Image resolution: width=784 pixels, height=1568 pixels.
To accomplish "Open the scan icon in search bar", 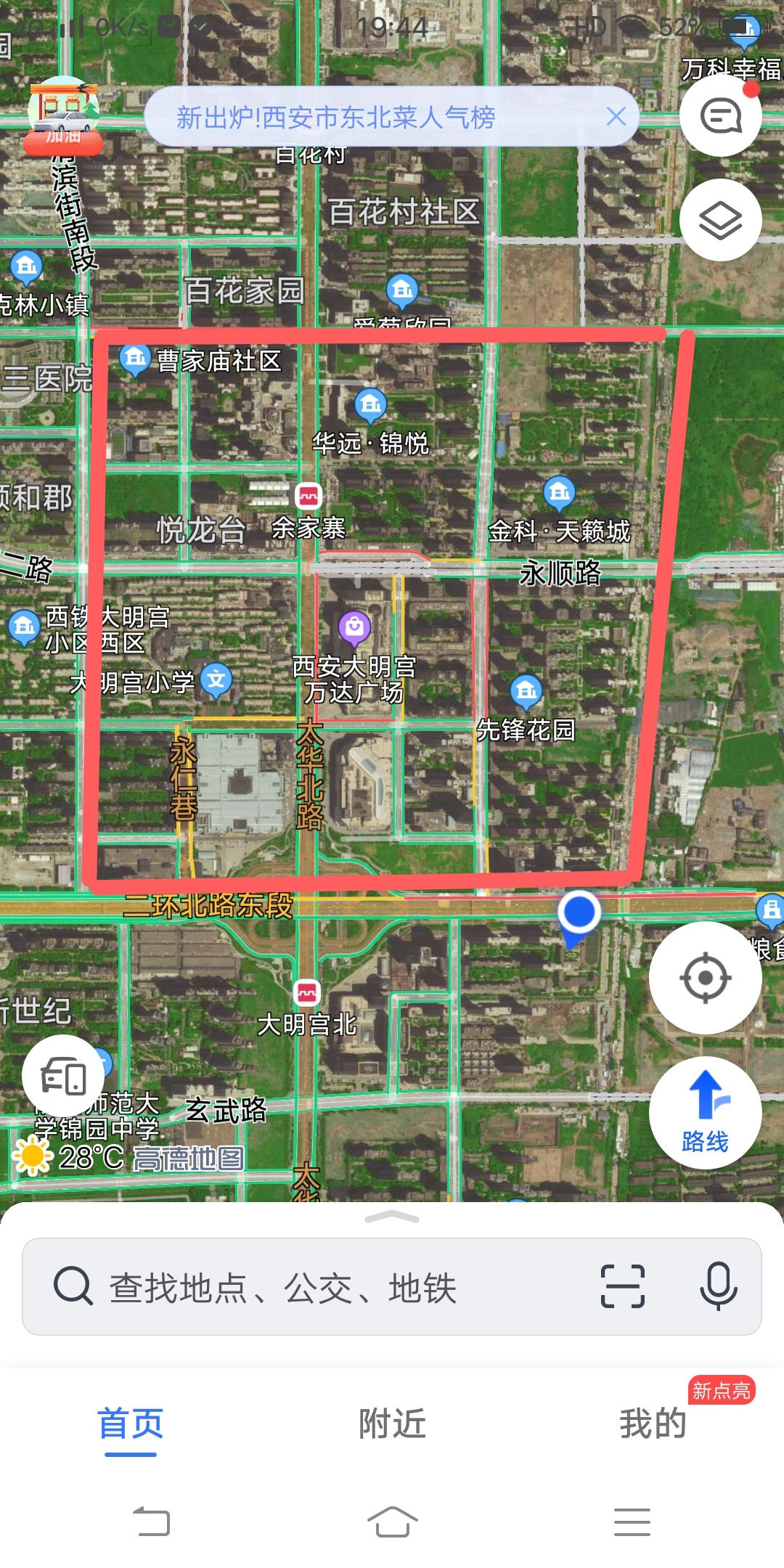I will [x=622, y=1286].
